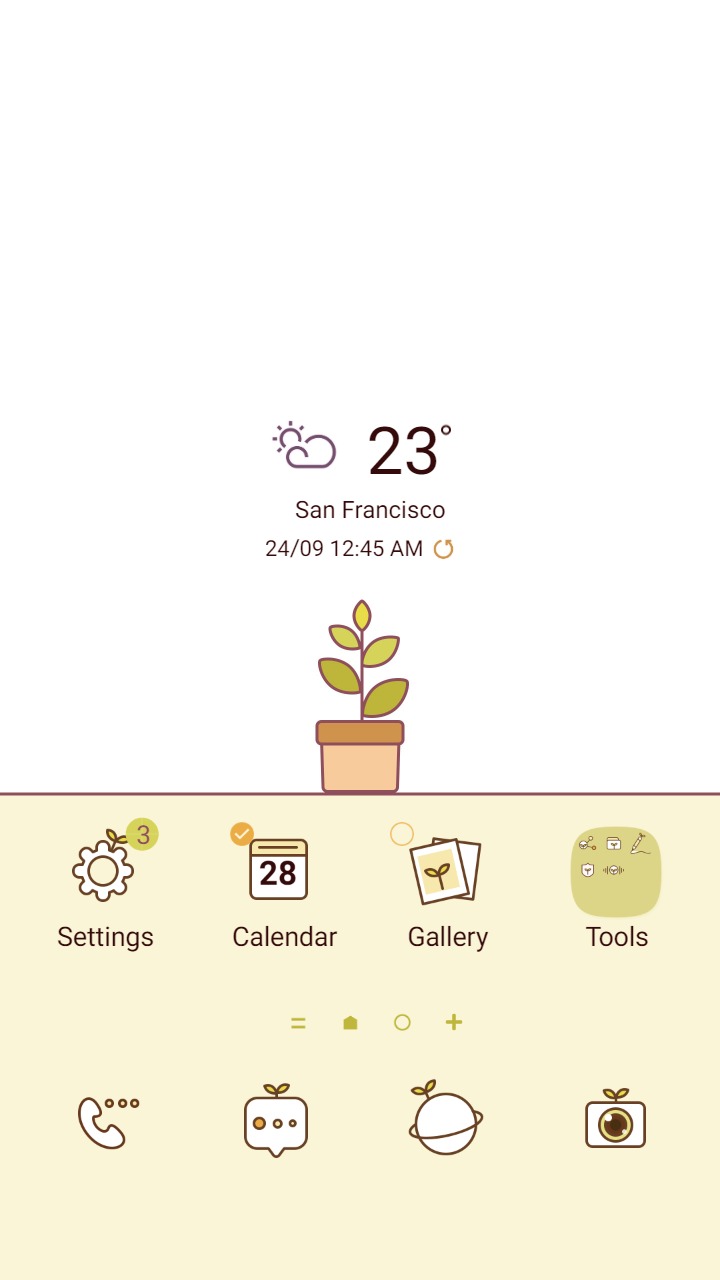Tap the partly cloudy weather icon

click(x=302, y=445)
